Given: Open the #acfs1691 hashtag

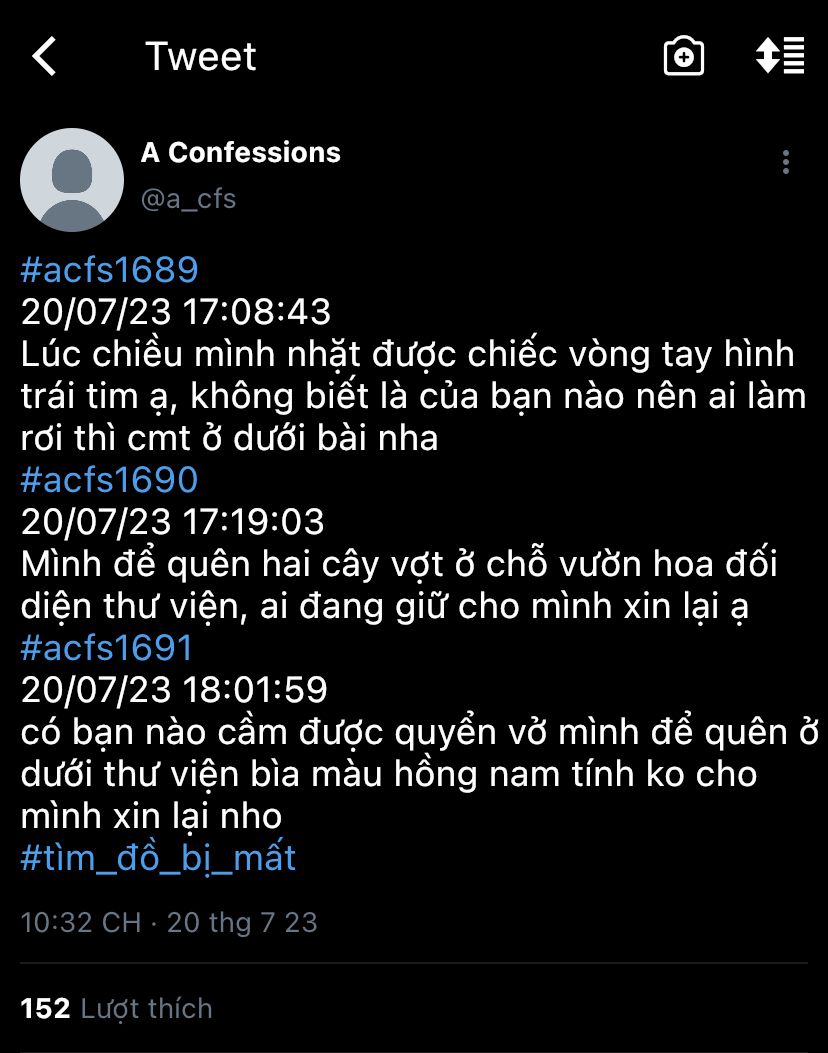Looking at the screenshot, I should [x=107, y=648].
